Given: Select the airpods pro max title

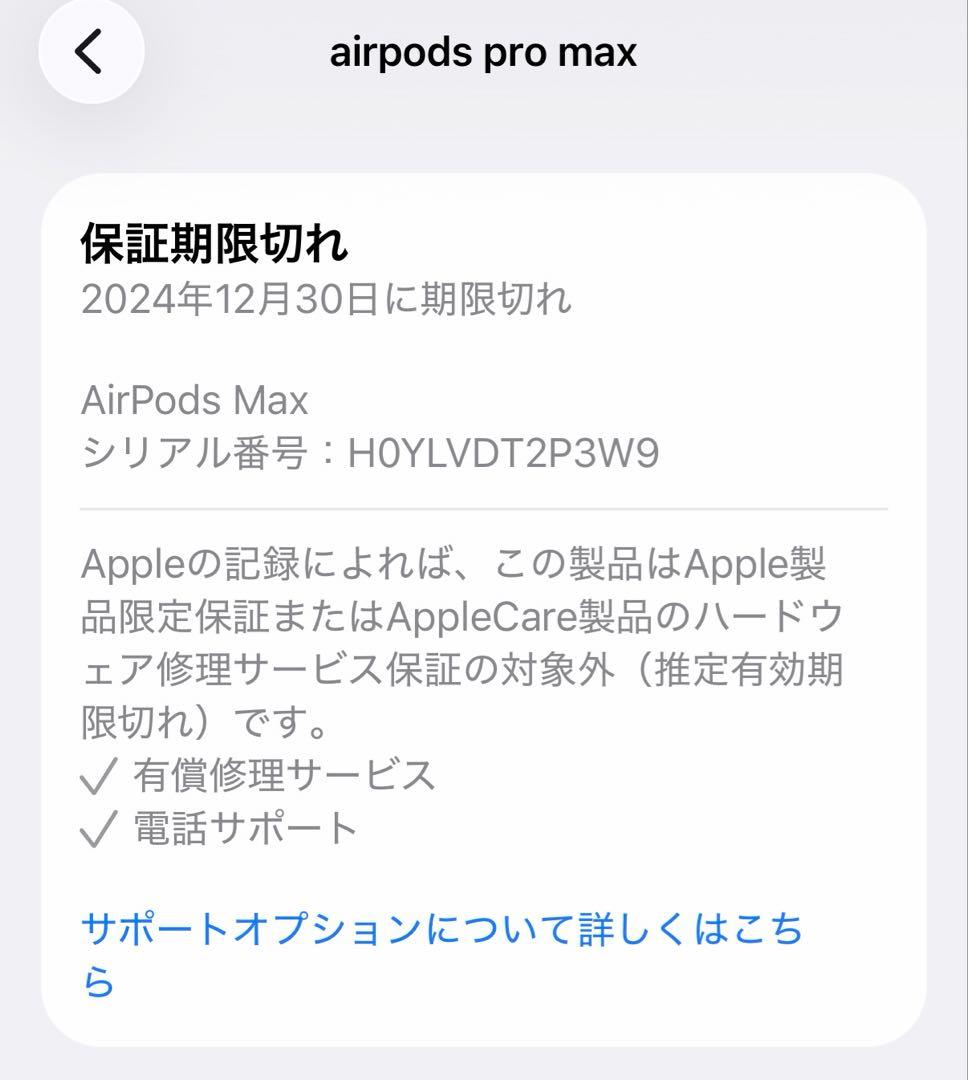Looking at the screenshot, I should click(484, 54).
